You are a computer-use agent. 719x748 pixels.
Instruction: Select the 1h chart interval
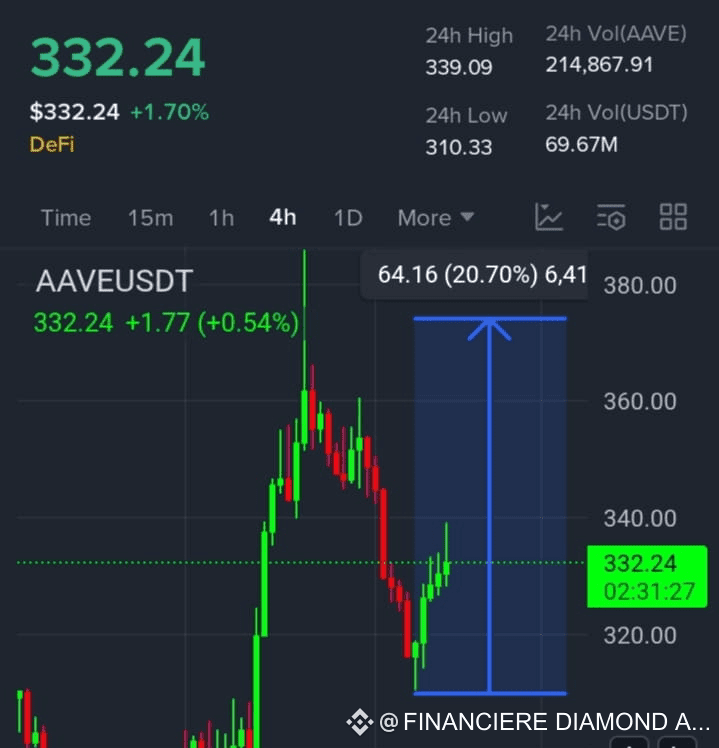(x=221, y=218)
